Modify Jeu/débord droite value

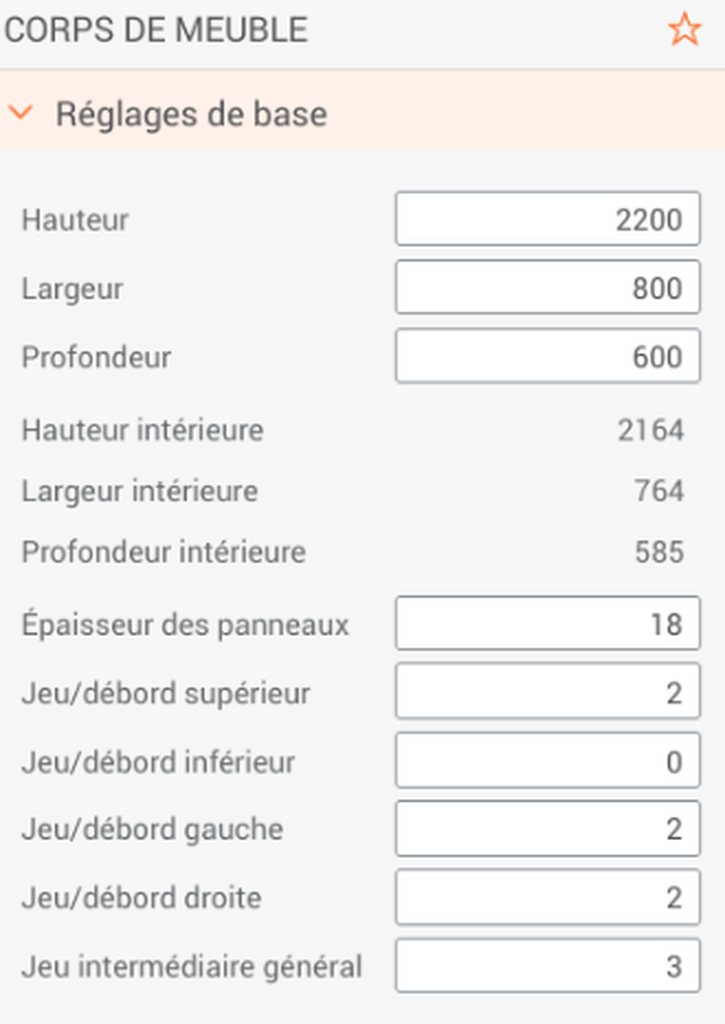pyautogui.click(x=547, y=897)
